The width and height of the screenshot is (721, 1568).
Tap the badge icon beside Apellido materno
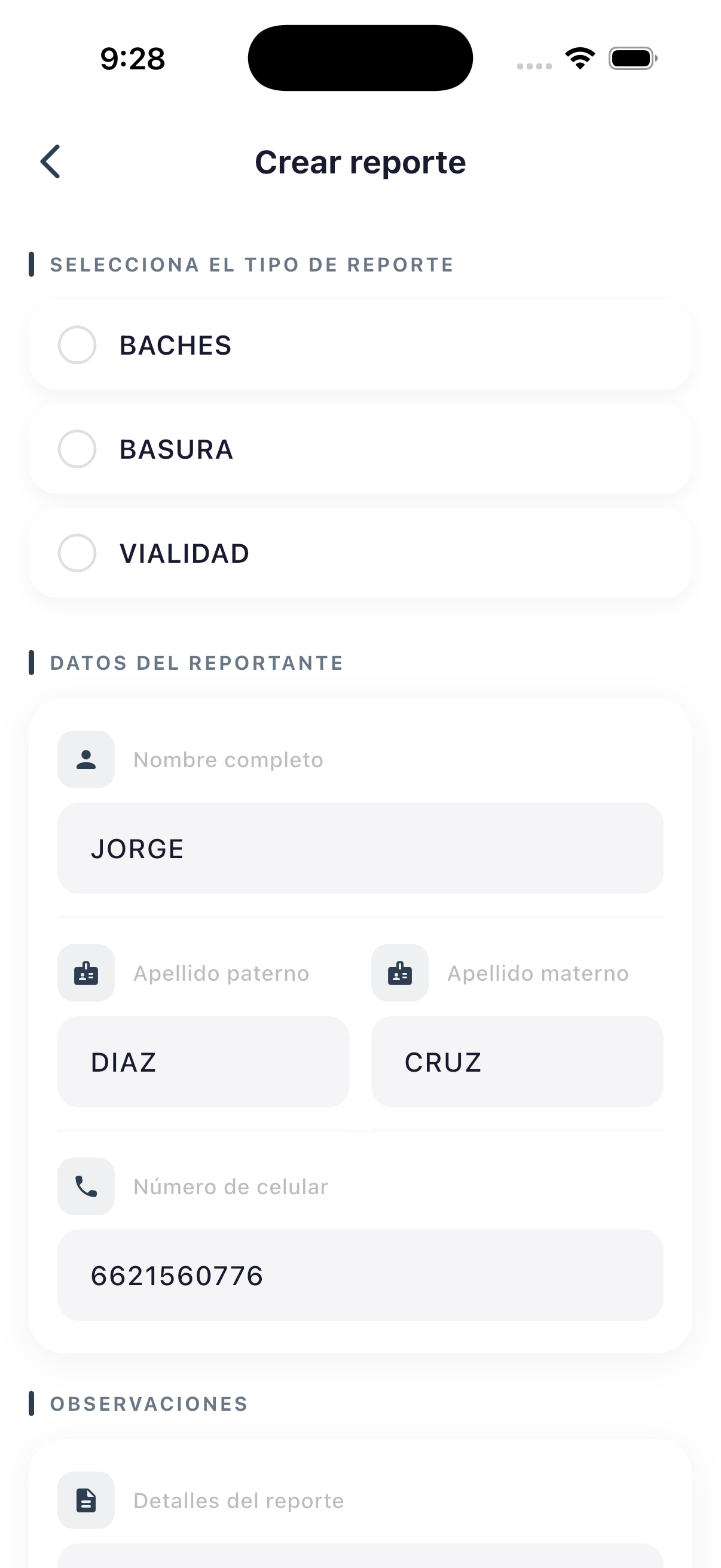point(399,972)
